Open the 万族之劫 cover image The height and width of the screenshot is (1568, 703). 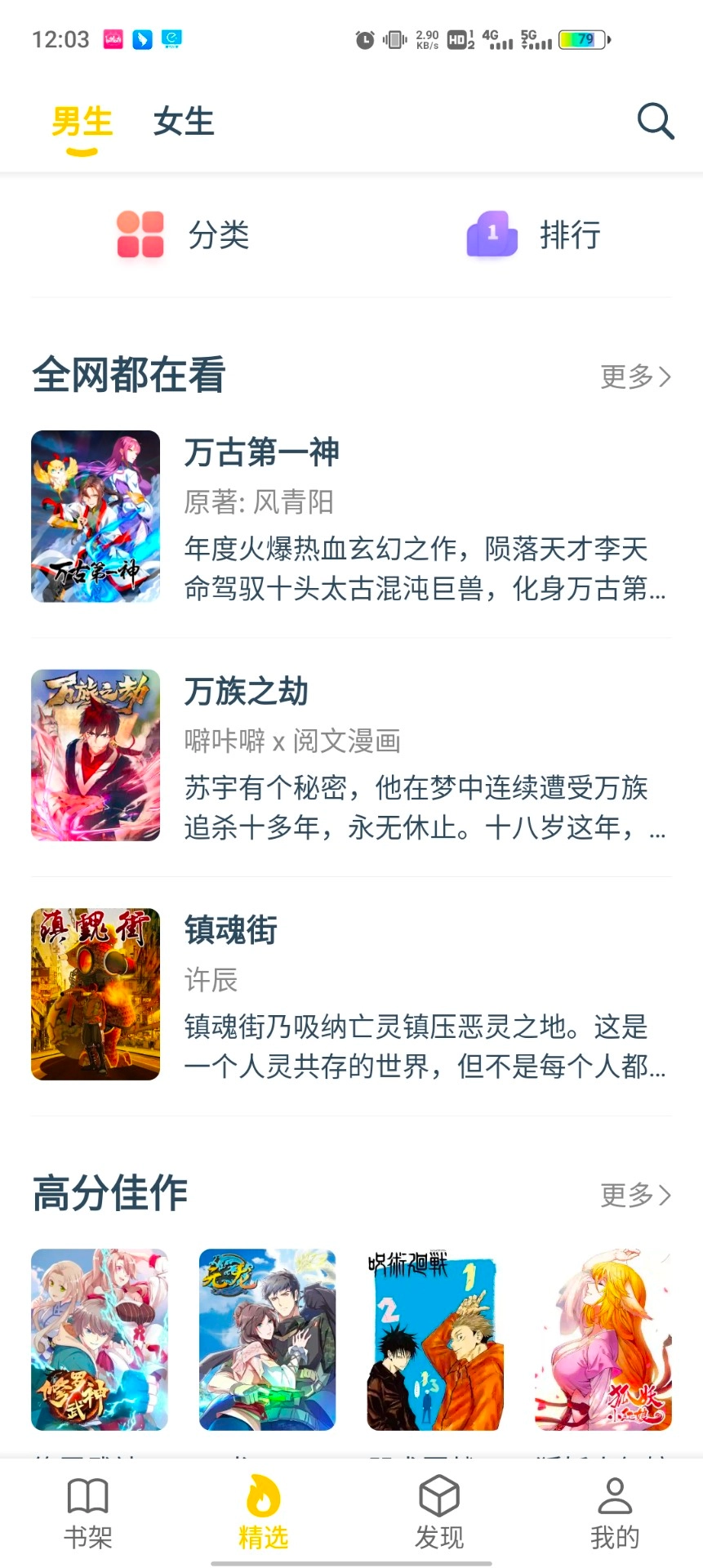(95, 755)
